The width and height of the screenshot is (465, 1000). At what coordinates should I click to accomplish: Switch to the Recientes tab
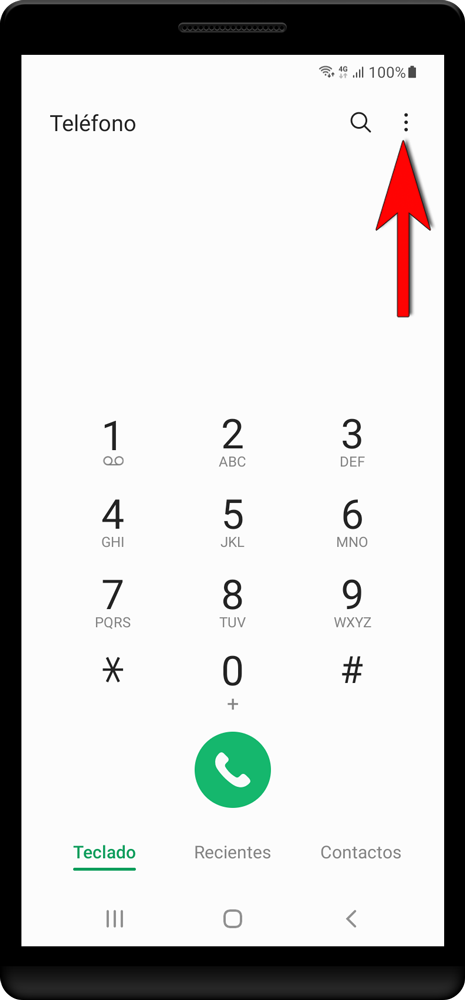pyautogui.click(x=232, y=853)
